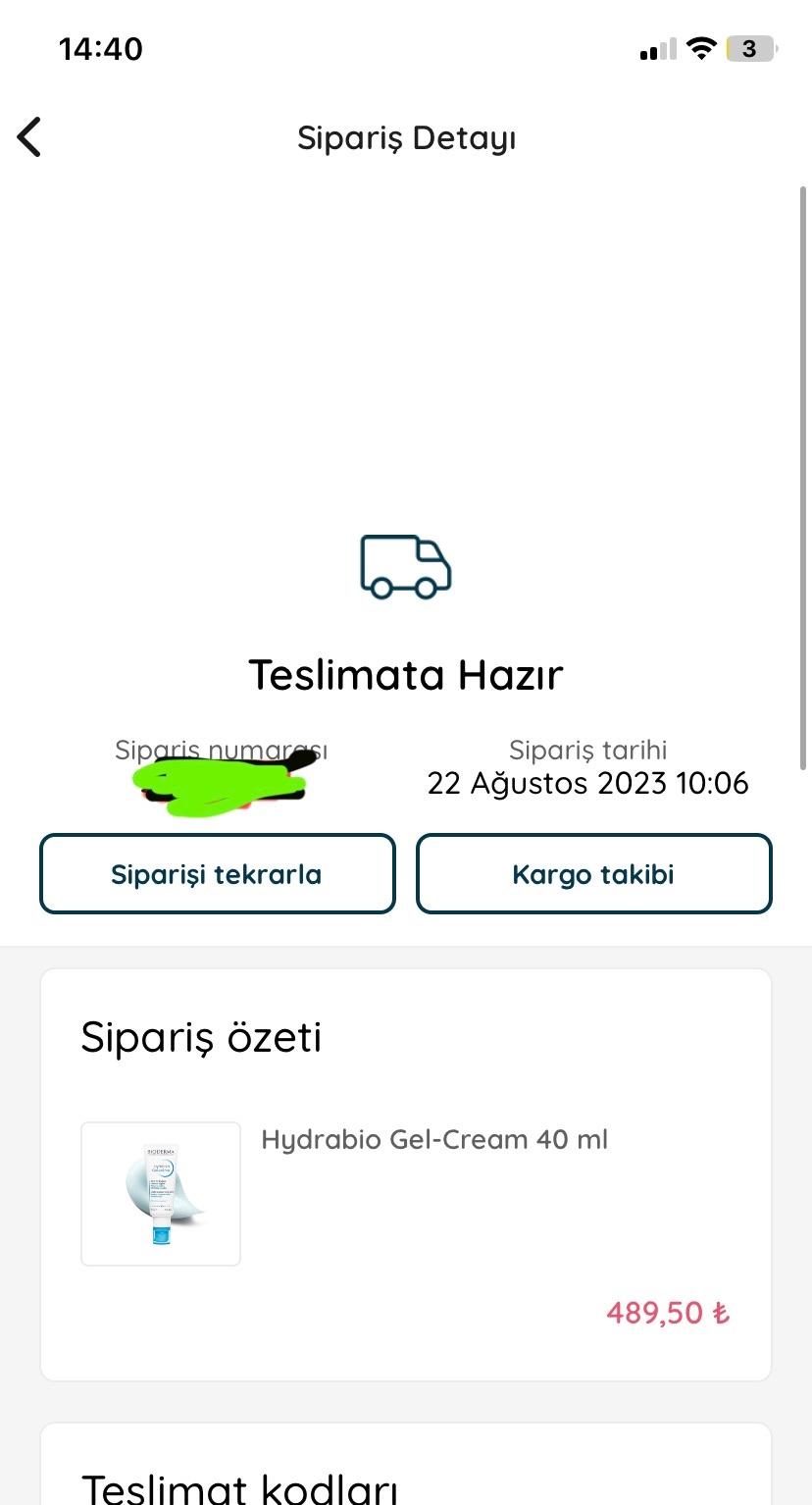Tap the cellular signal bars icon
The height and width of the screenshot is (1505, 812).
[655, 49]
